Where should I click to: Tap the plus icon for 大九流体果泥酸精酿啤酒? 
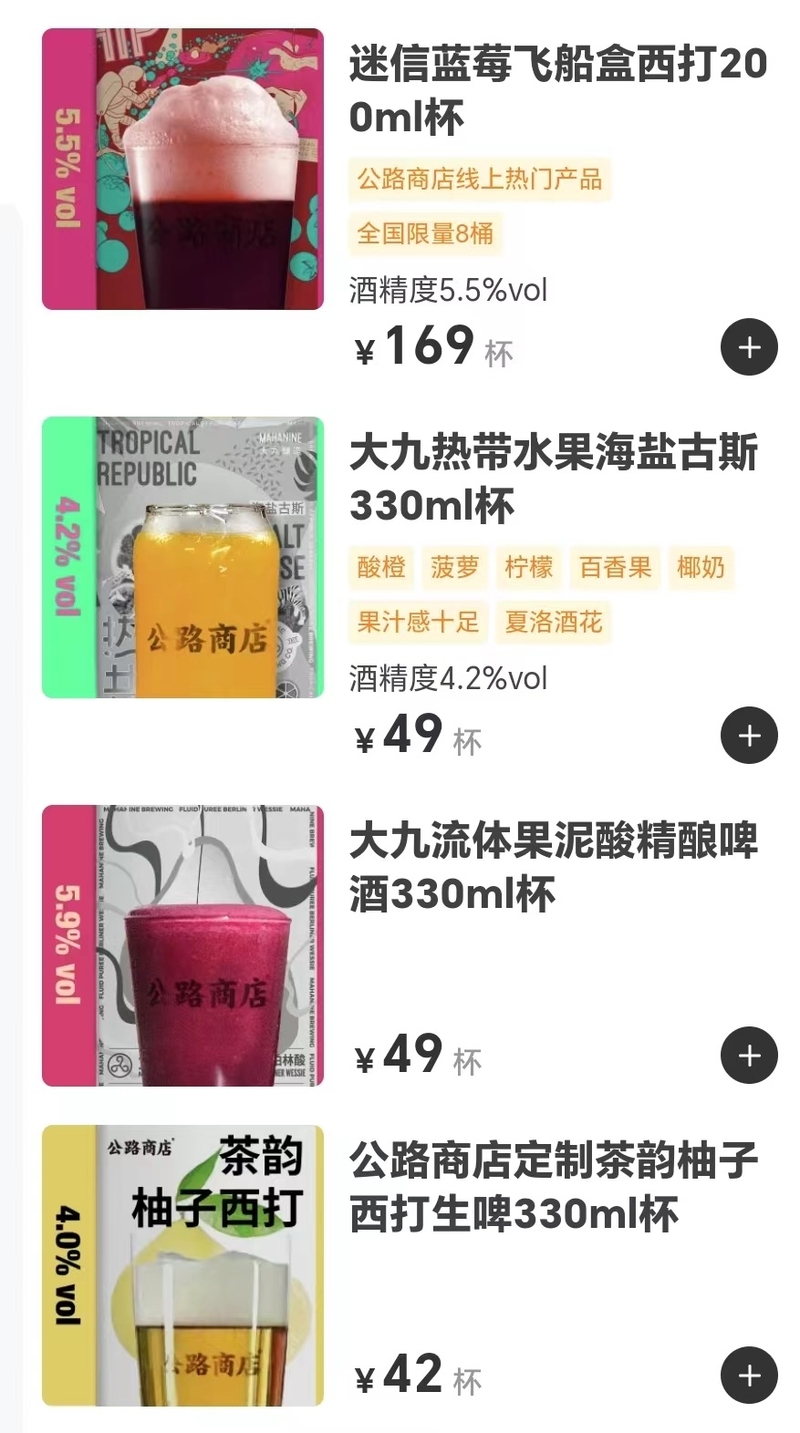click(x=749, y=1054)
